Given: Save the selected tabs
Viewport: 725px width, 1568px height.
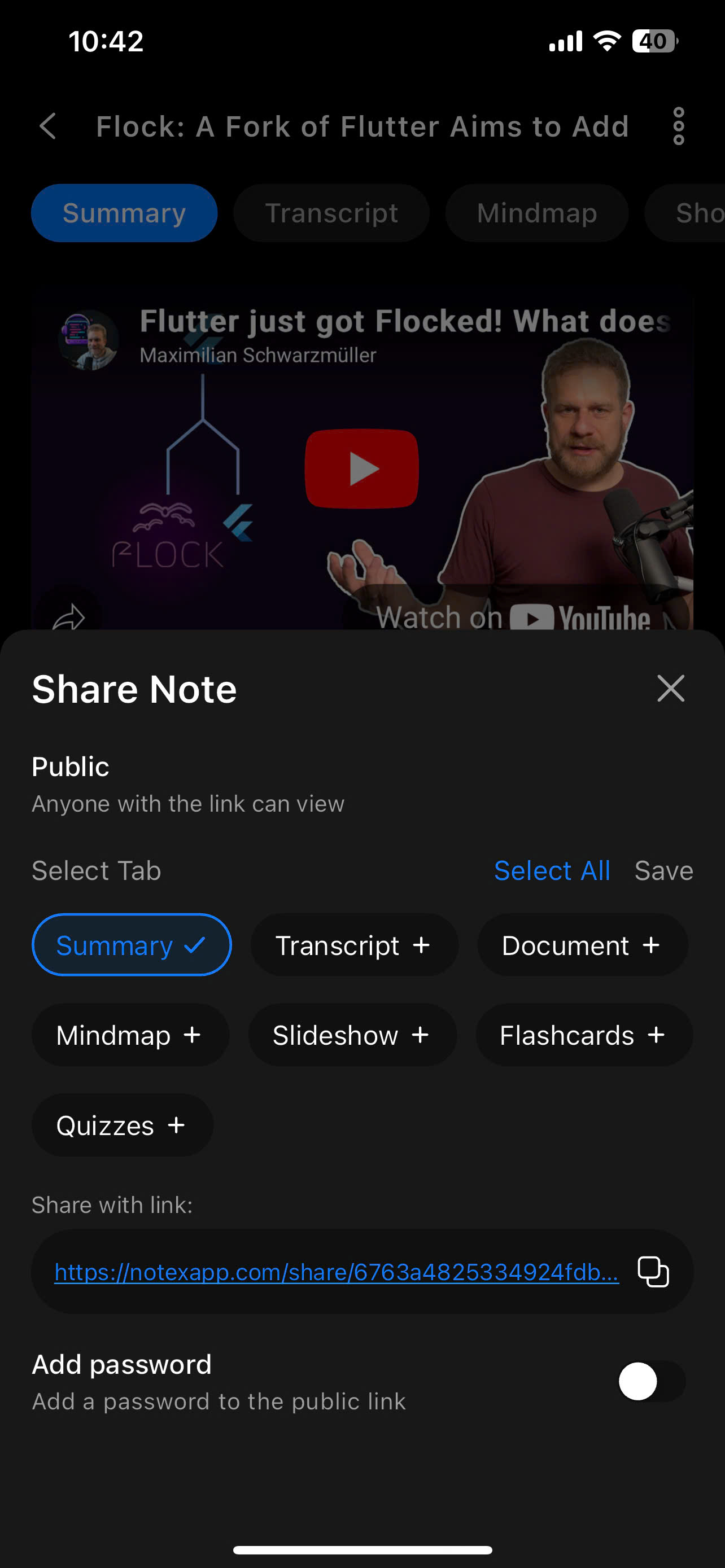Looking at the screenshot, I should point(663,870).
